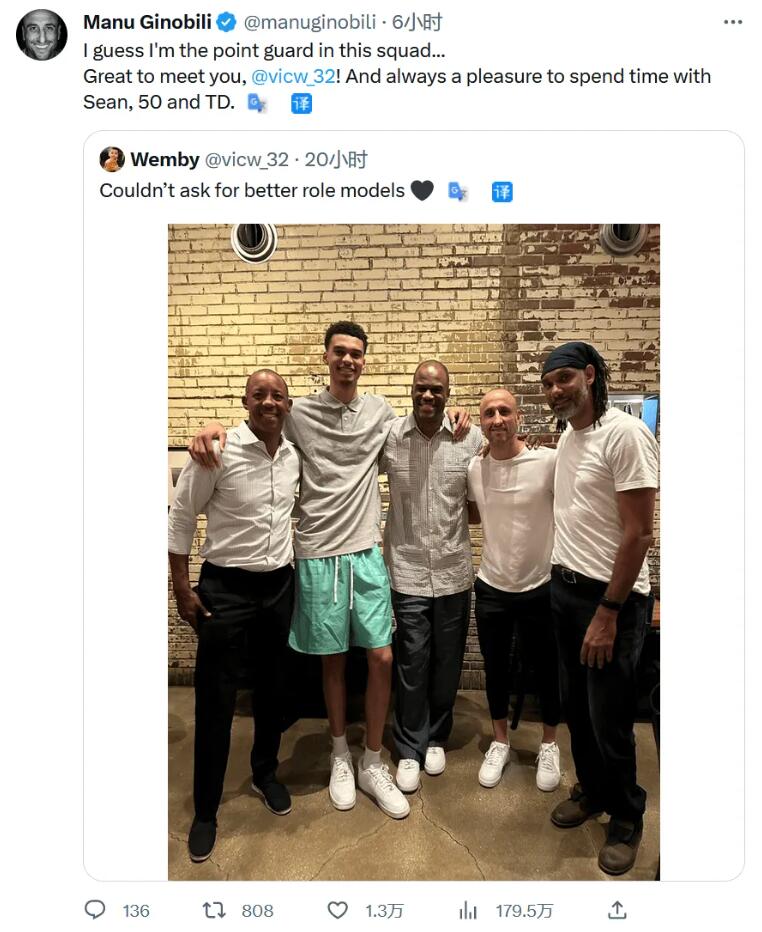The width and height of the screenshot is (762, 932).
Task: View the tweet's analytics
Action: tap(467, 910)
